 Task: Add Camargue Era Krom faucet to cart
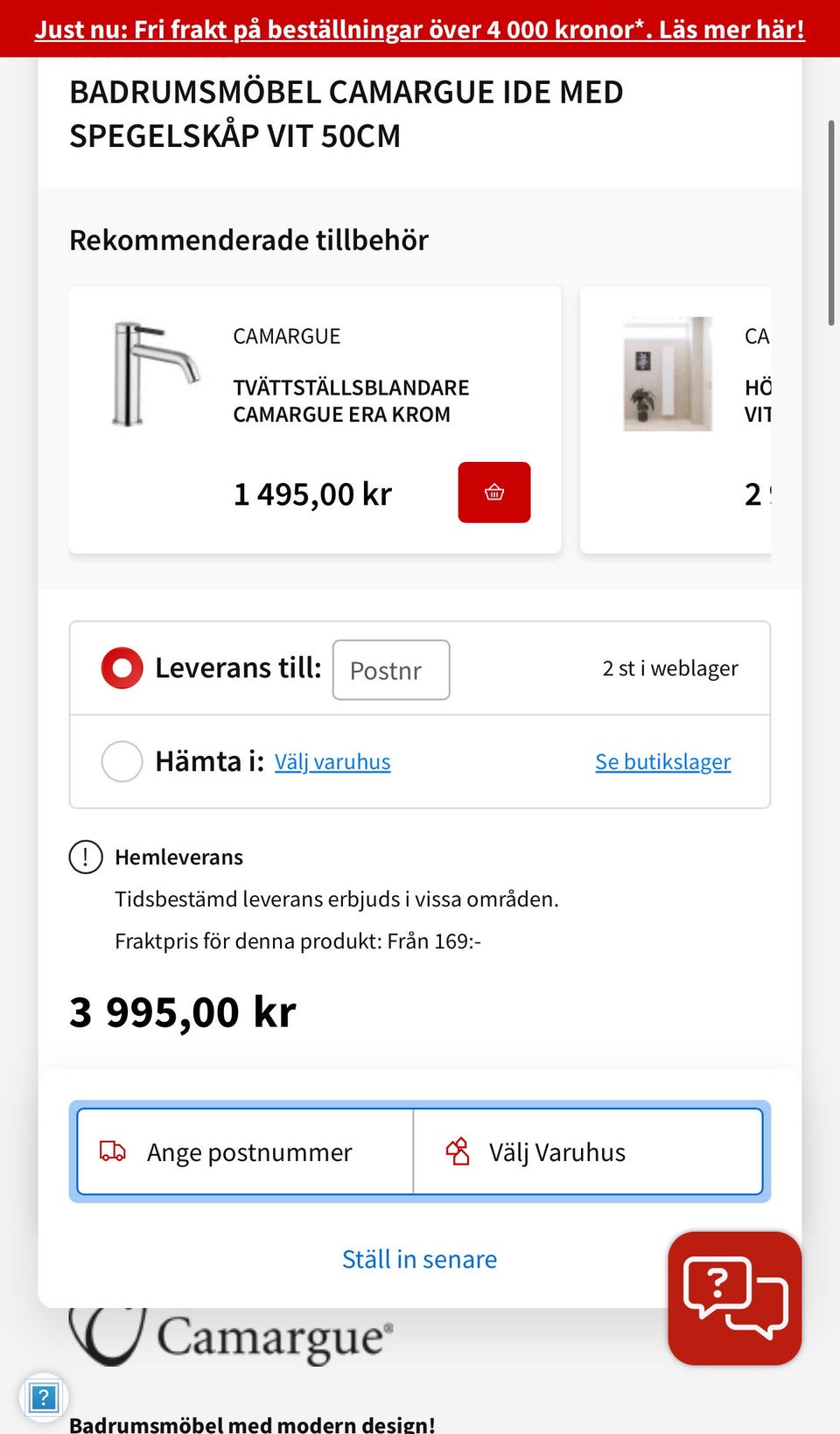click(x=494, y=493)
